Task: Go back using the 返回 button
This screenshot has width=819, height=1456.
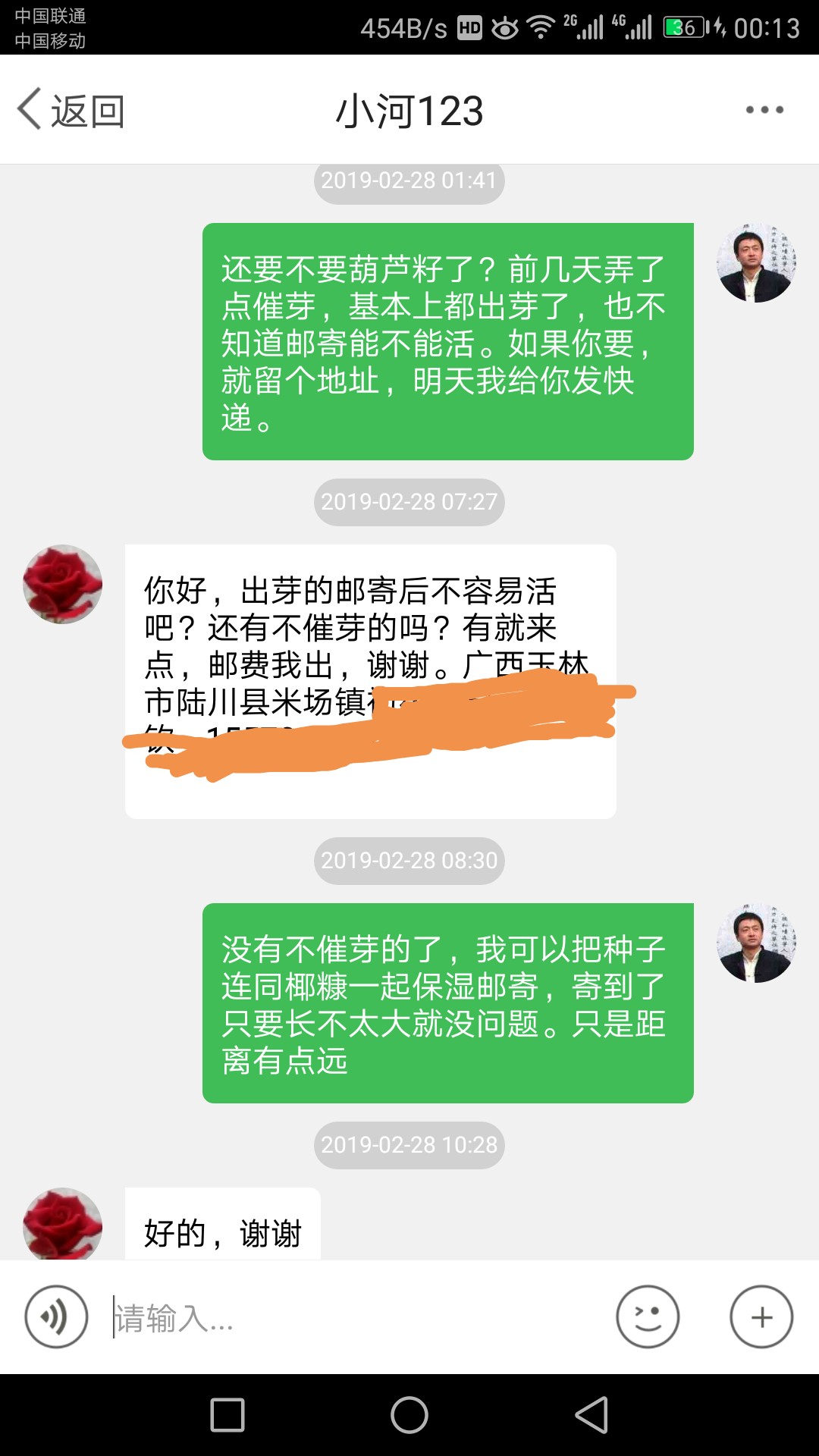Action: click(71, 111)
